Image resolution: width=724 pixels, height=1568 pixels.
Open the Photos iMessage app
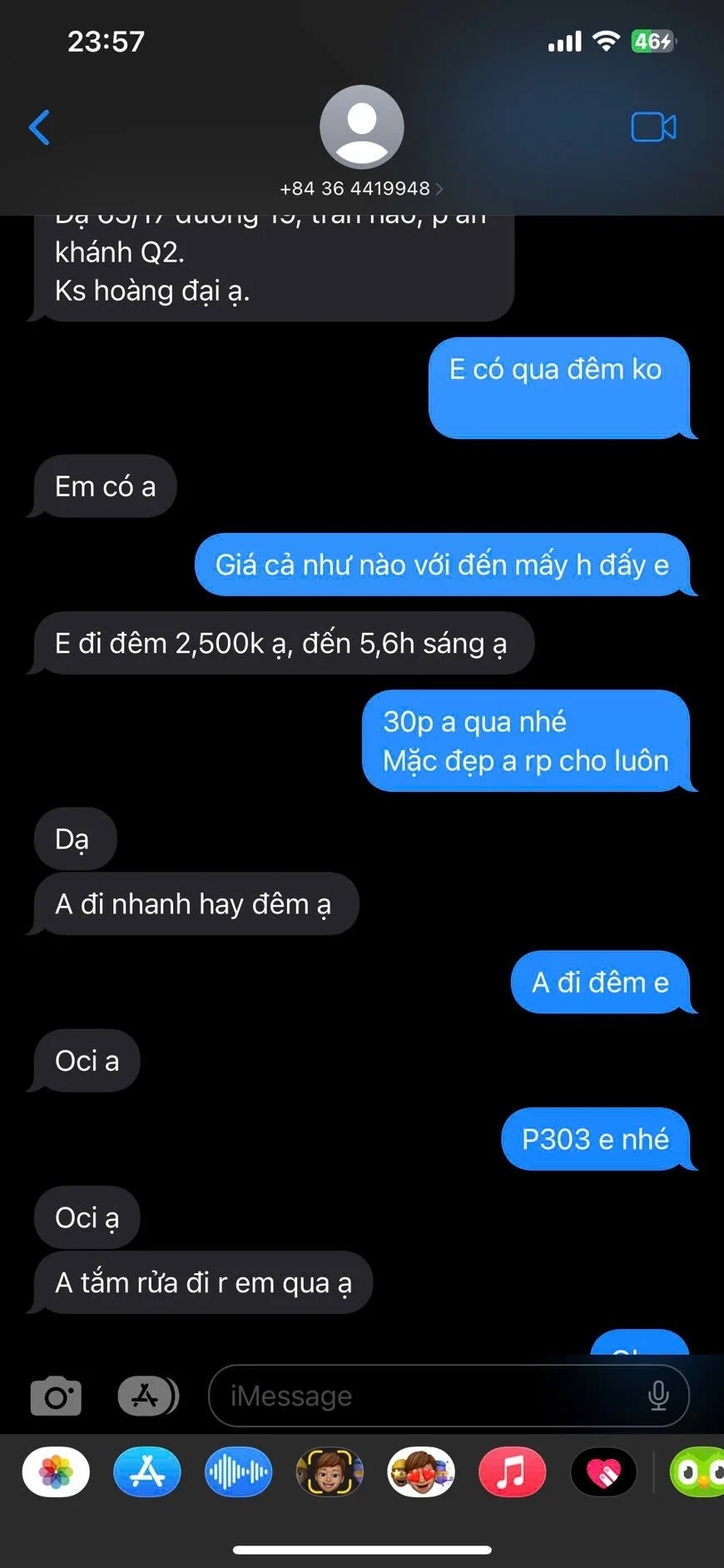point(56,1472)
